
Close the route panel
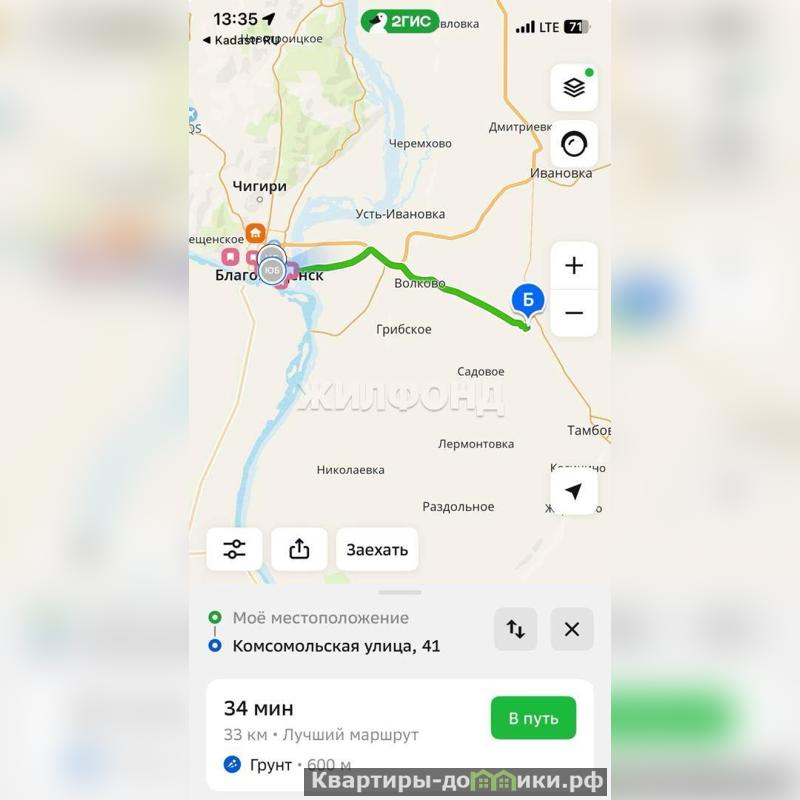tap(572, 629)
